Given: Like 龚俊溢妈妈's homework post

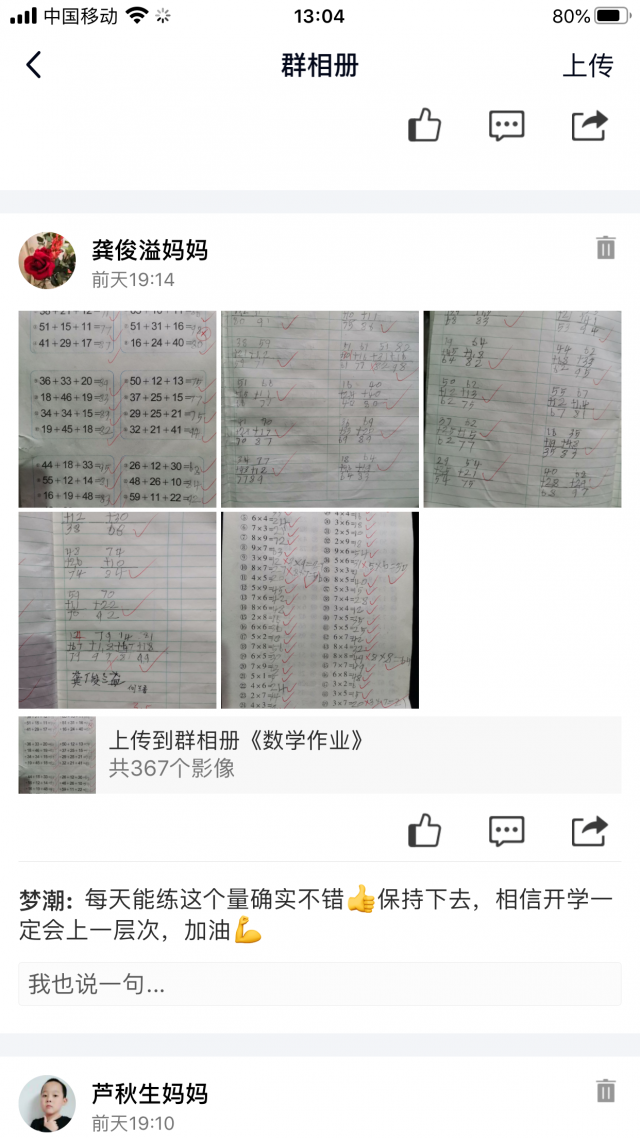Looking at the screenshot, I should click(424, 830).
